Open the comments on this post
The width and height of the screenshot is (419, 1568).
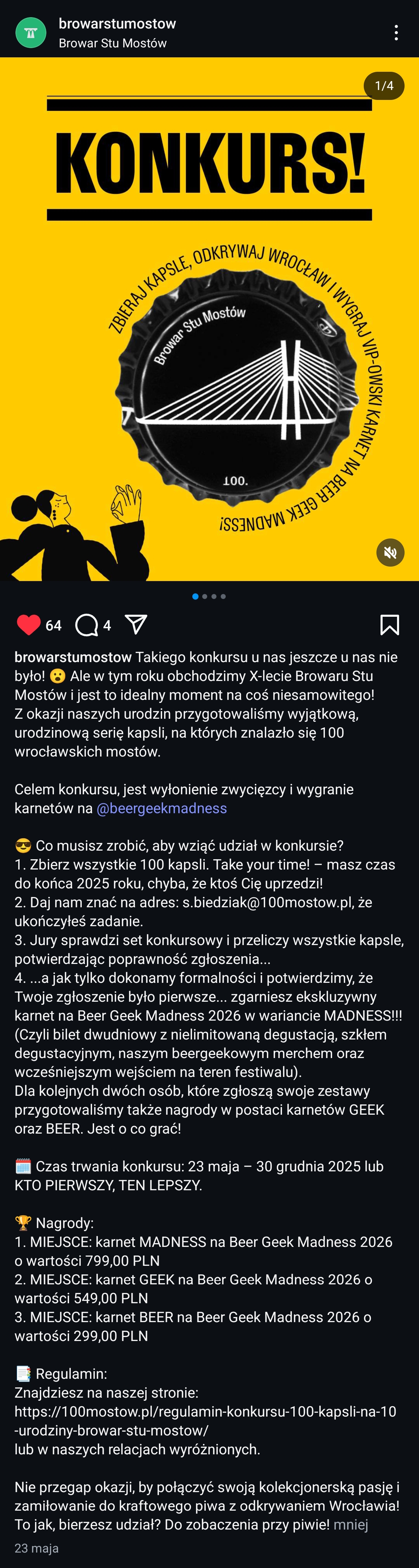tap(87, 625)
